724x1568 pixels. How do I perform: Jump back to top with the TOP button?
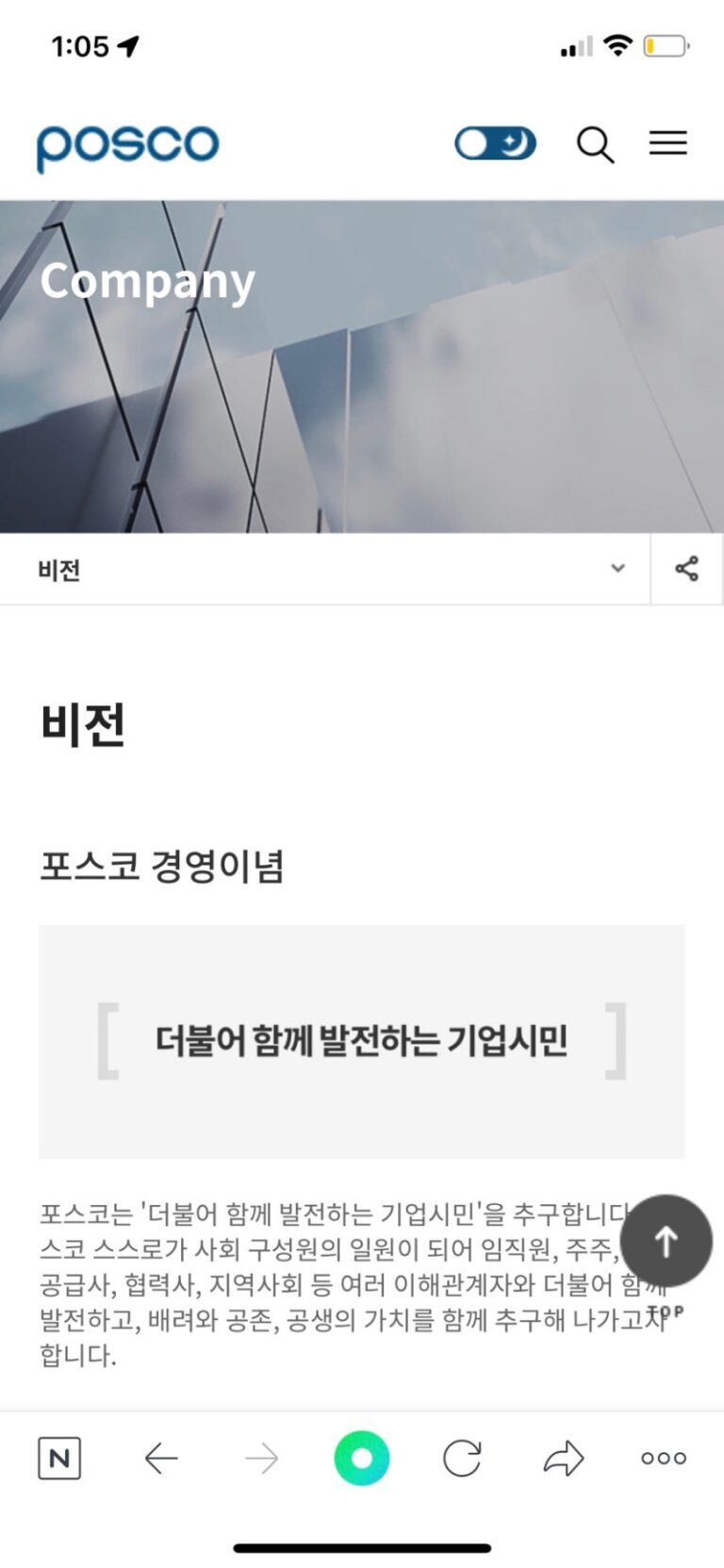pos(666,1242)
